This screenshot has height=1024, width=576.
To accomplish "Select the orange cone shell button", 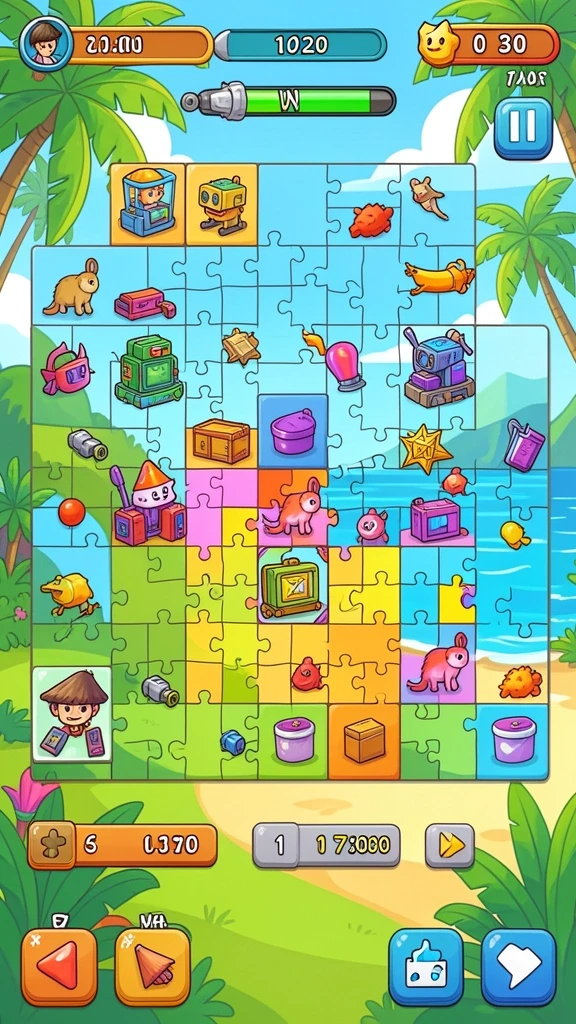I will [153, 966].
